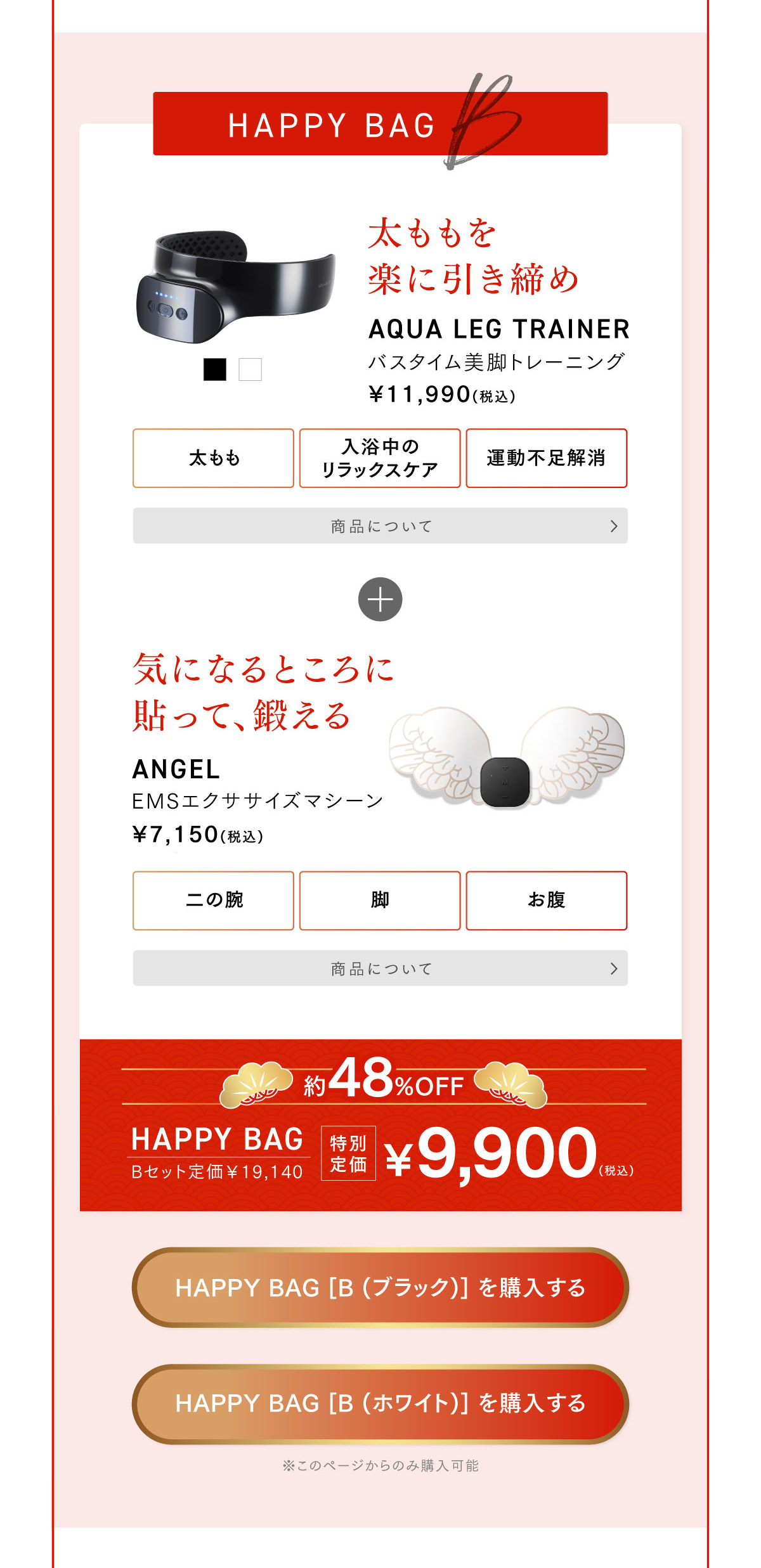Viewport: 761px width, 1568px height.
Task: Select the black color swatch
Action: 214,370
